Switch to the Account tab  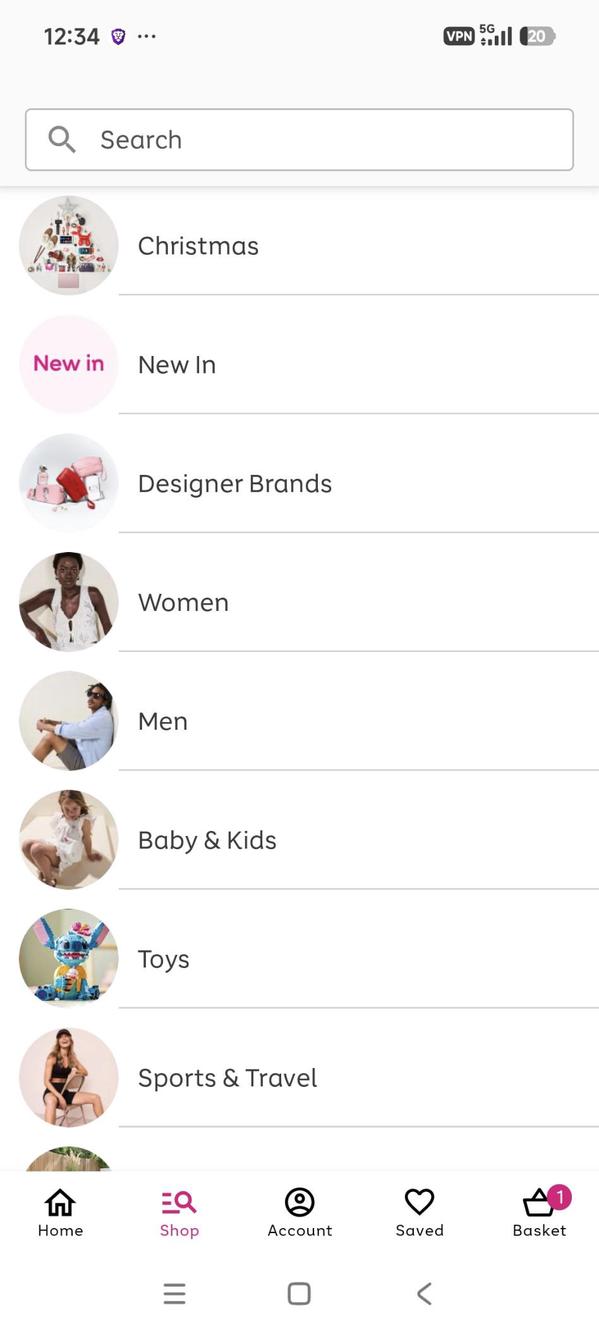click(299, 1213)
